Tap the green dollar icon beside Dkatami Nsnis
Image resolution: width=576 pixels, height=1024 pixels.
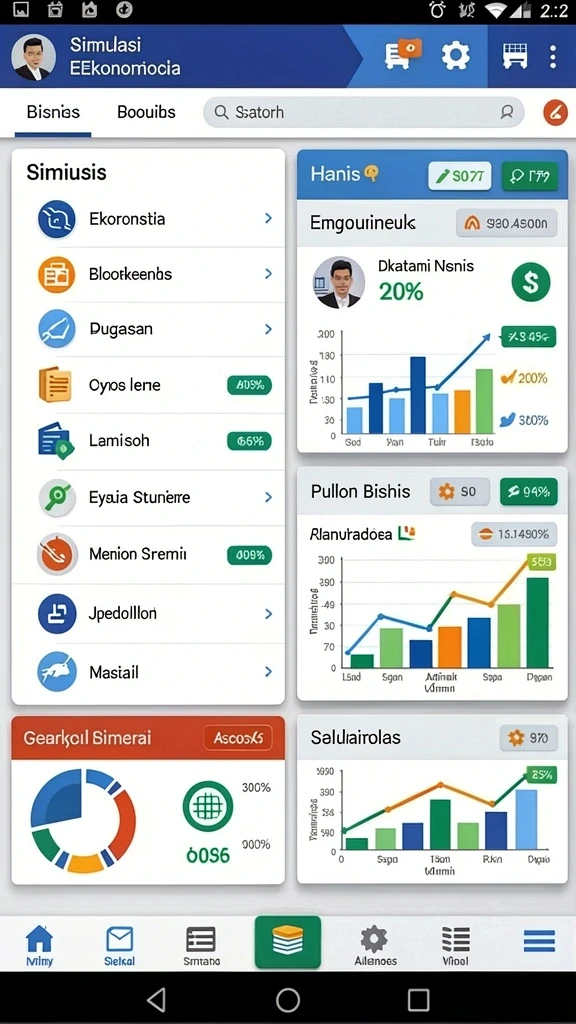531,282
